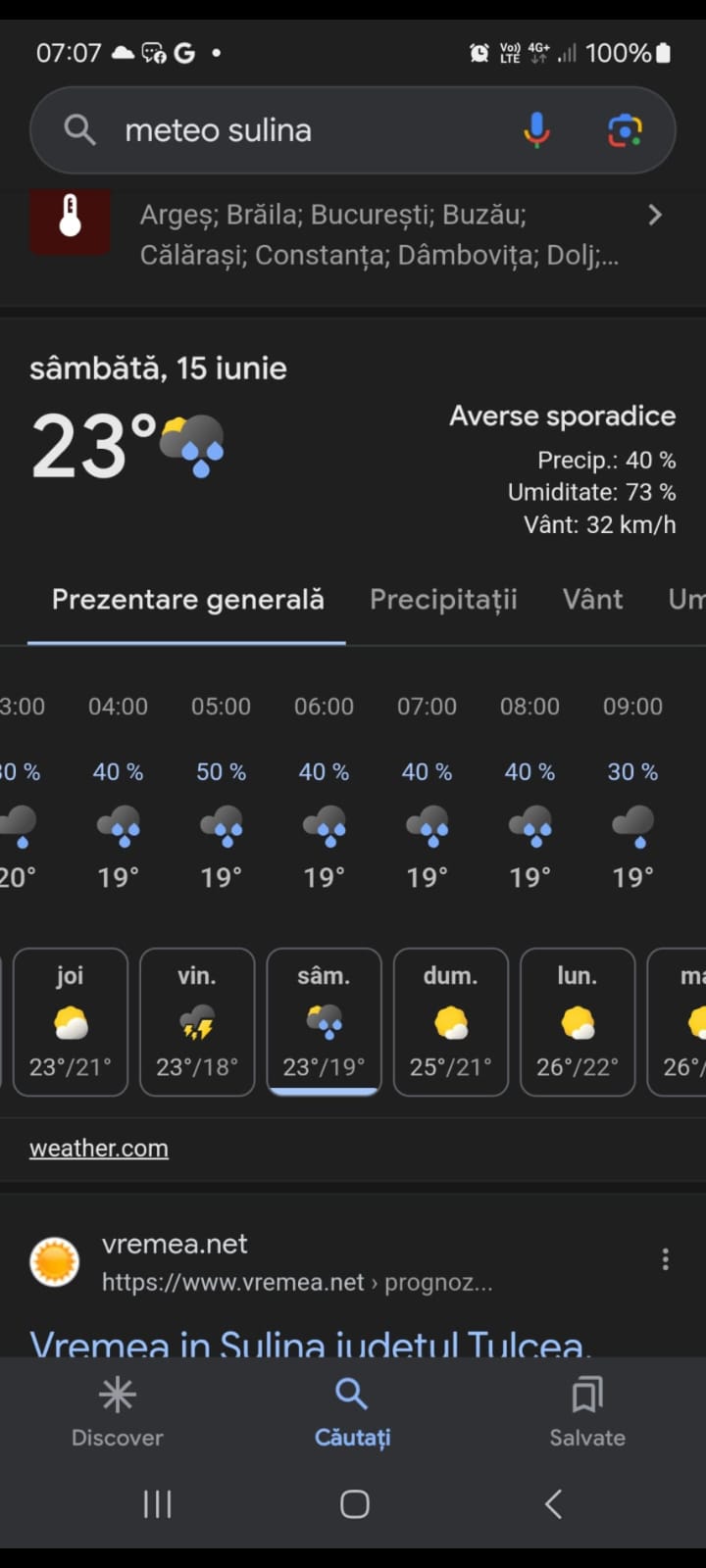Open the weather.com source link
This screenshot has width=706, height=1568.
[x=99, y=1148]
